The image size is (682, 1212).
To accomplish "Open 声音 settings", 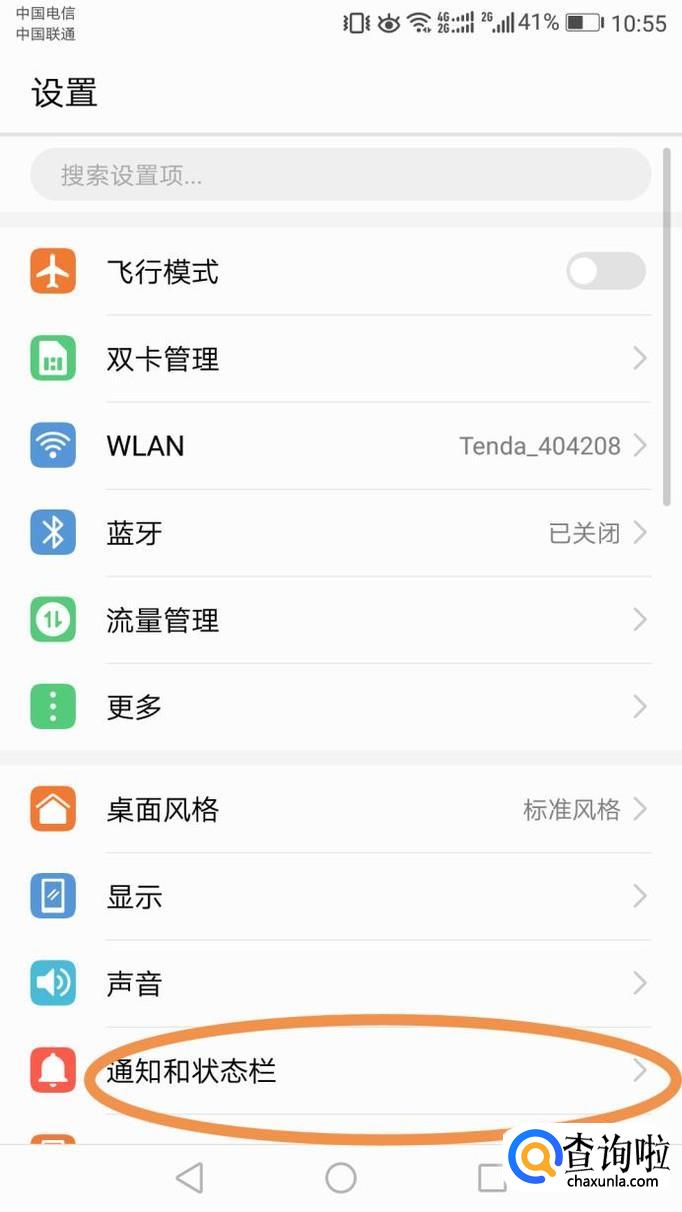I will [x=340, y=984].
